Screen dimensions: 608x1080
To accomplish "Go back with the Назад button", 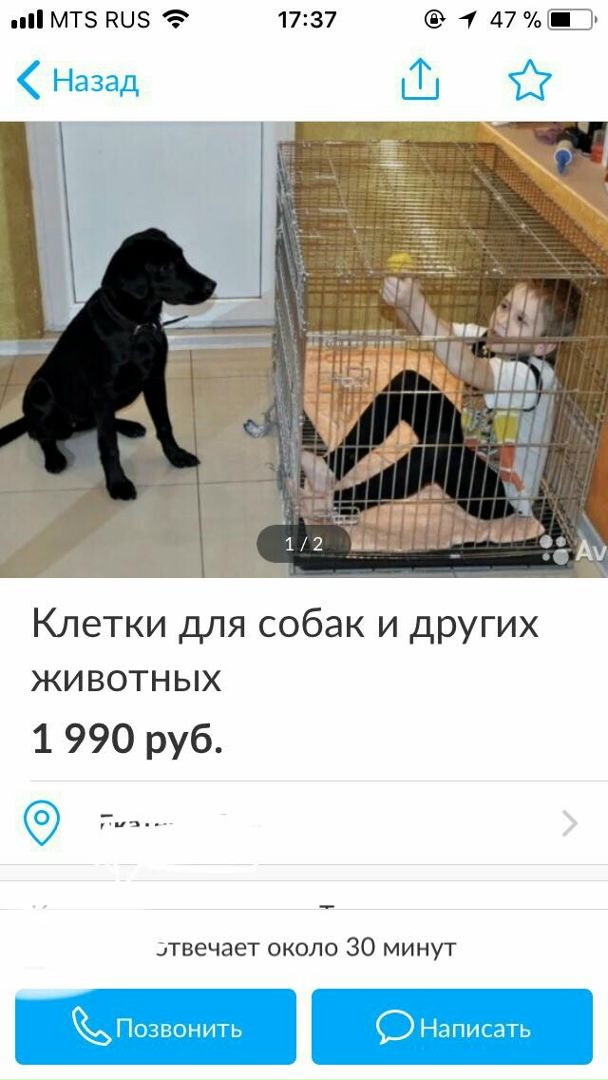I will click(x=78, y=80).
